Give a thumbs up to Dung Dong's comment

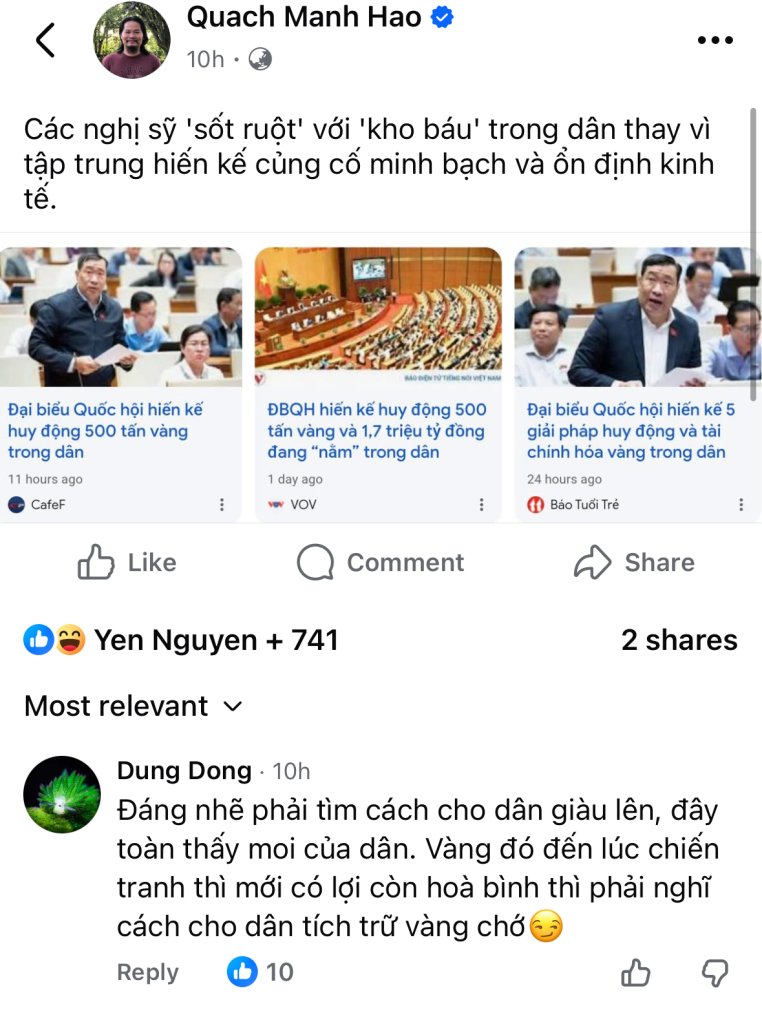(636, 972)
